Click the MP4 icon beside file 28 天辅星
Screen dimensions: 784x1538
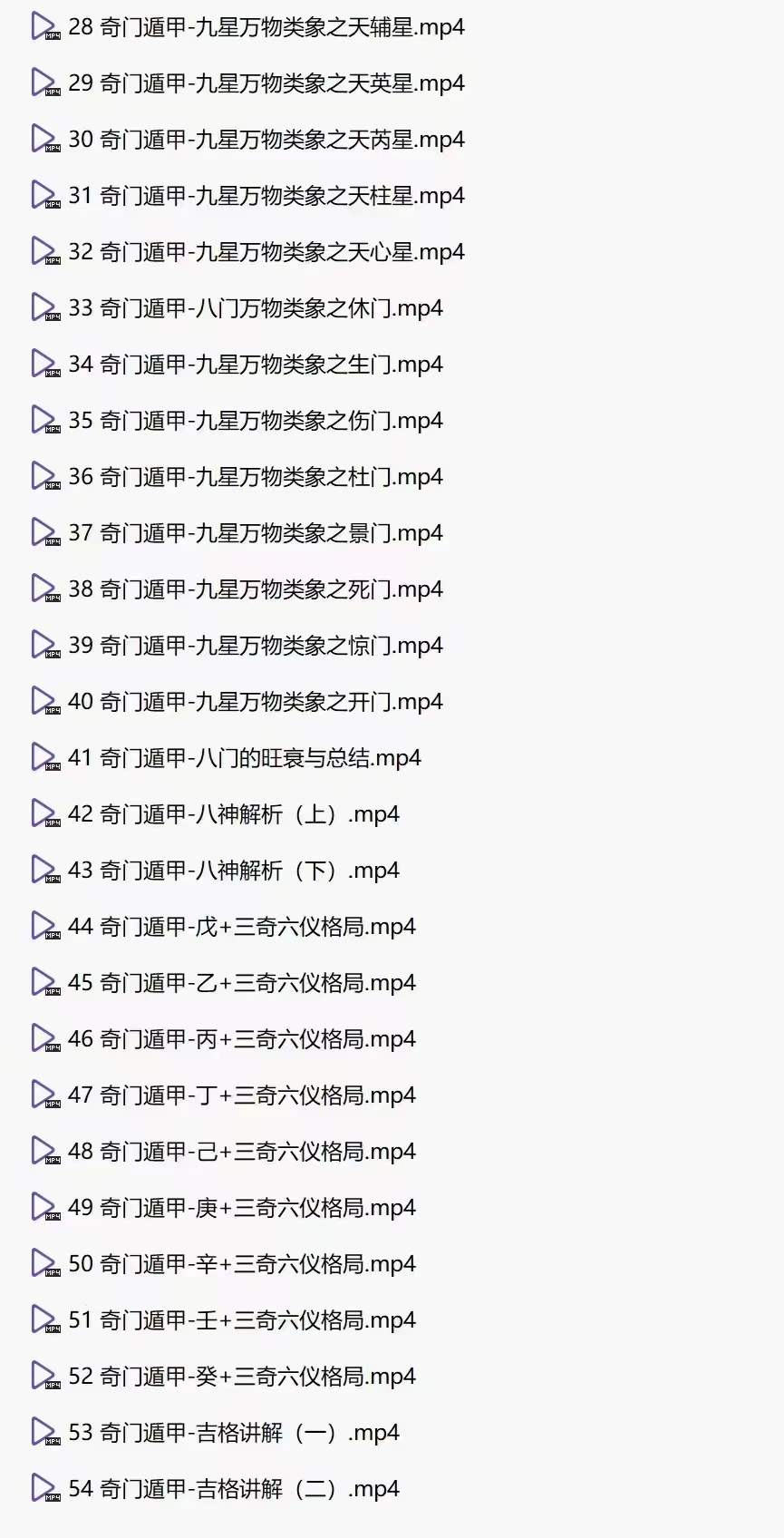pos(43,27)
